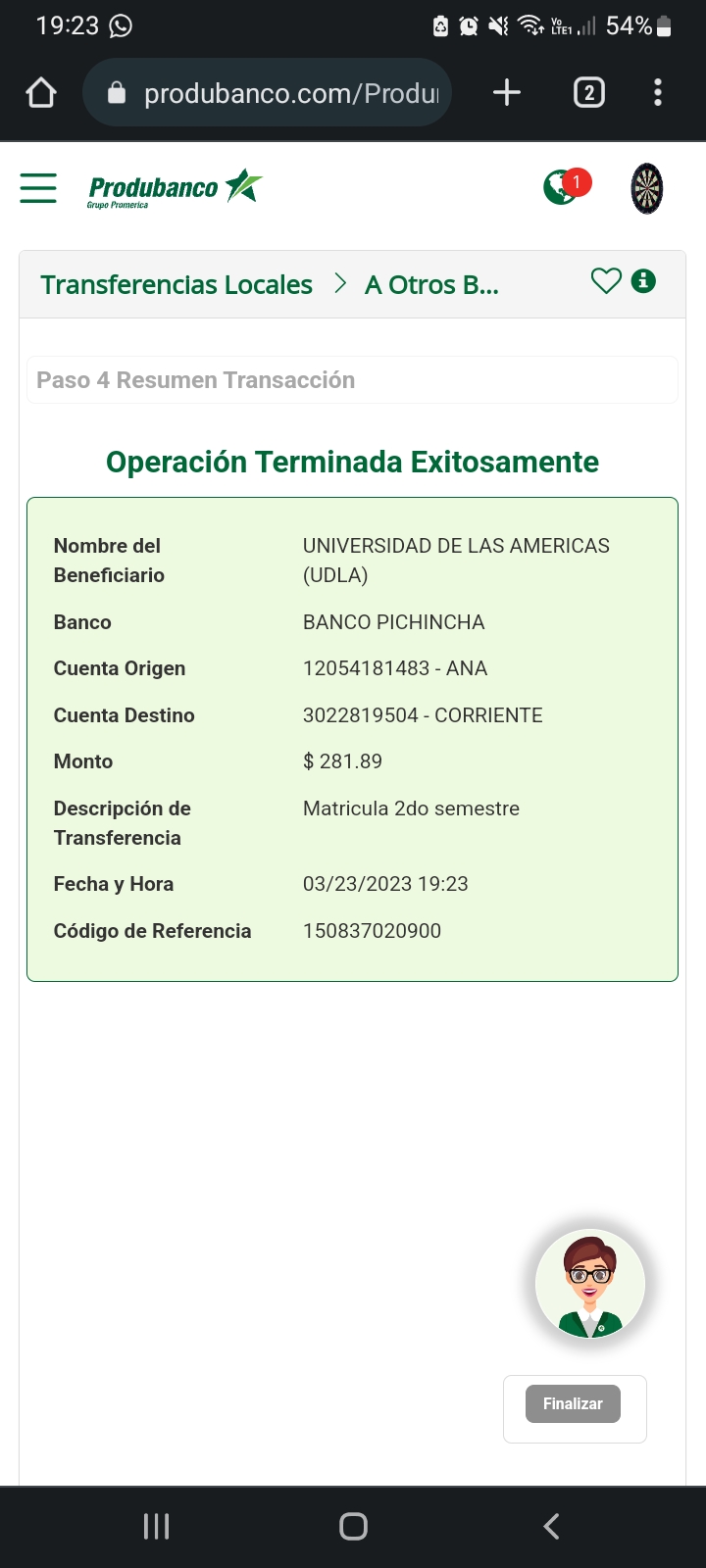The width and height of the screenshot is (706, 1568).
Task: Go to Transferencias Locales breadcrumb
Action: 176,285
